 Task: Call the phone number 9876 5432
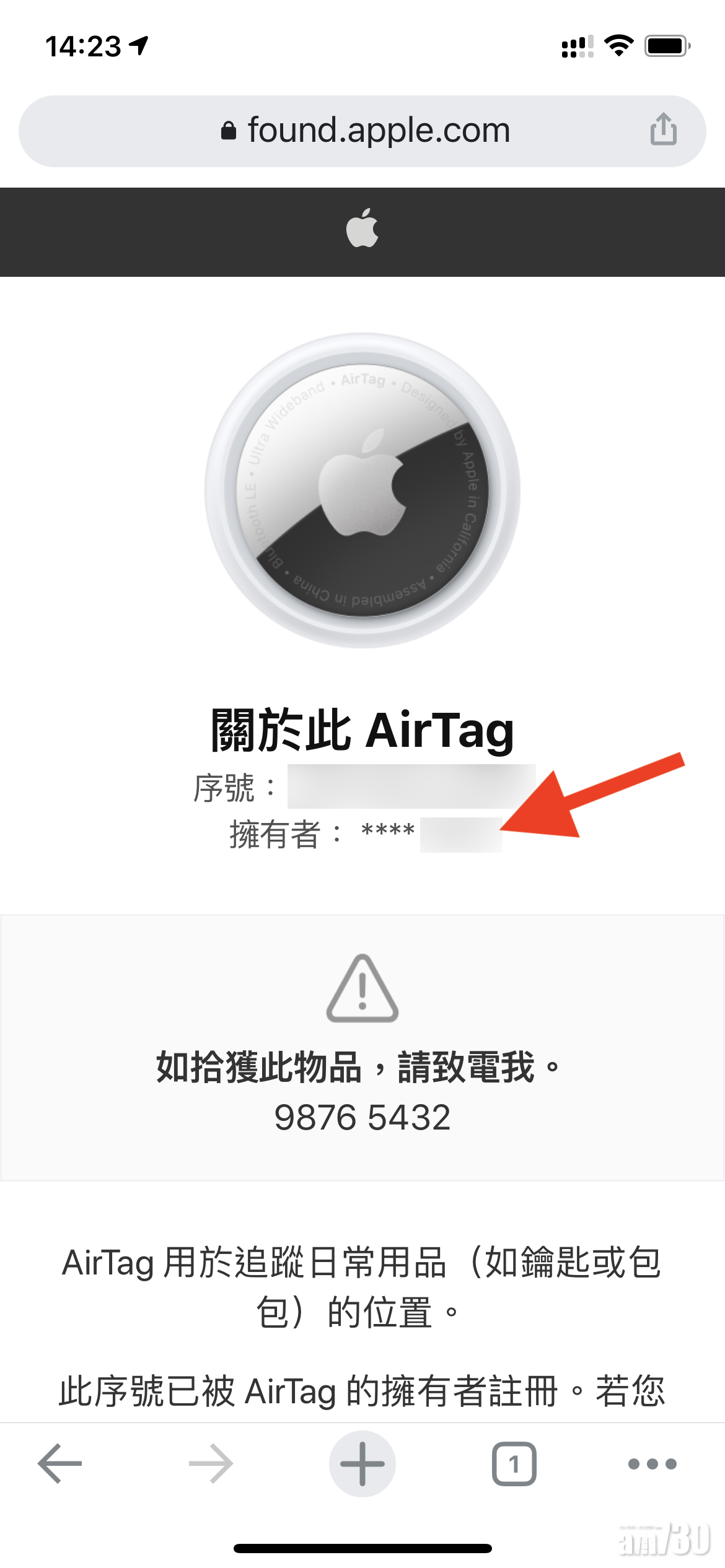point(362,1118)
